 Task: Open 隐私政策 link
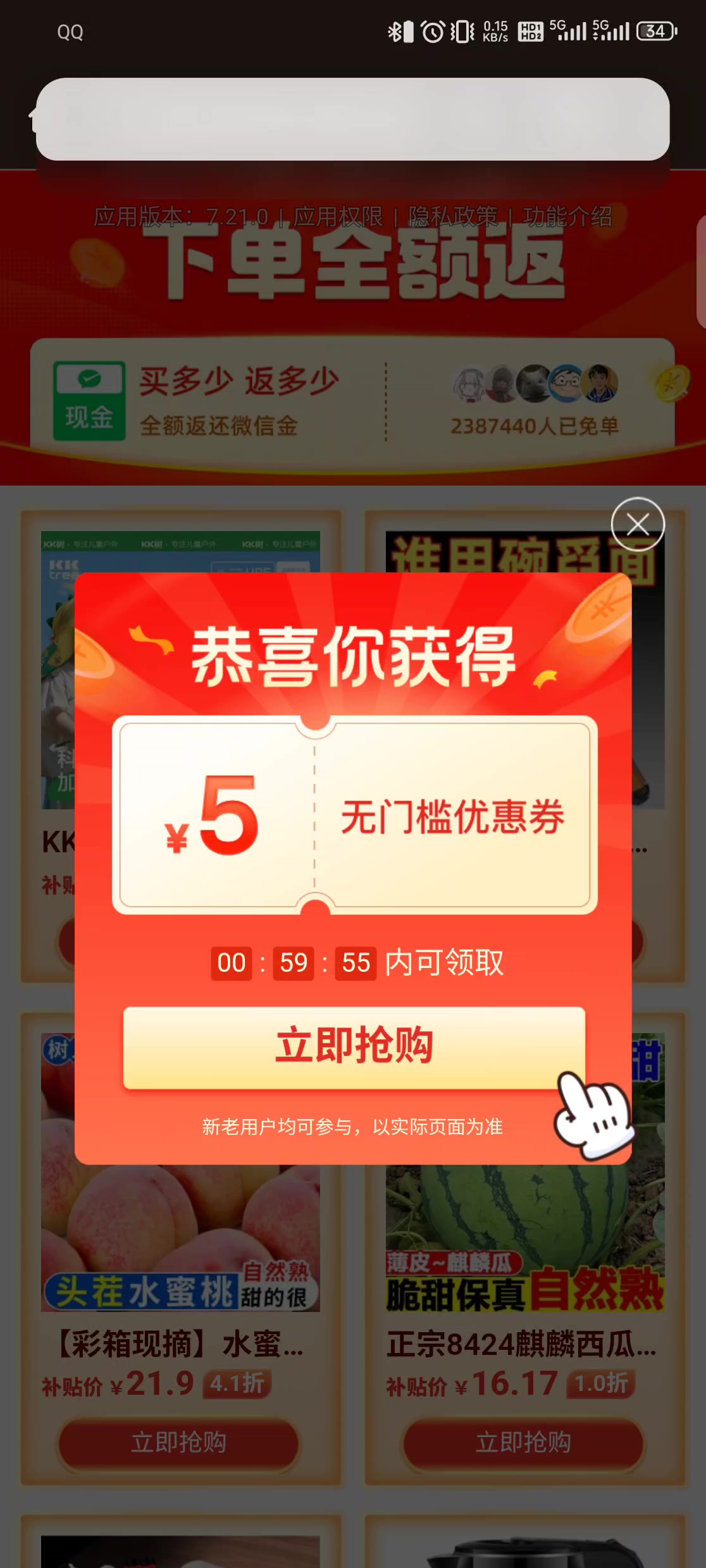(x=453, y=217)
